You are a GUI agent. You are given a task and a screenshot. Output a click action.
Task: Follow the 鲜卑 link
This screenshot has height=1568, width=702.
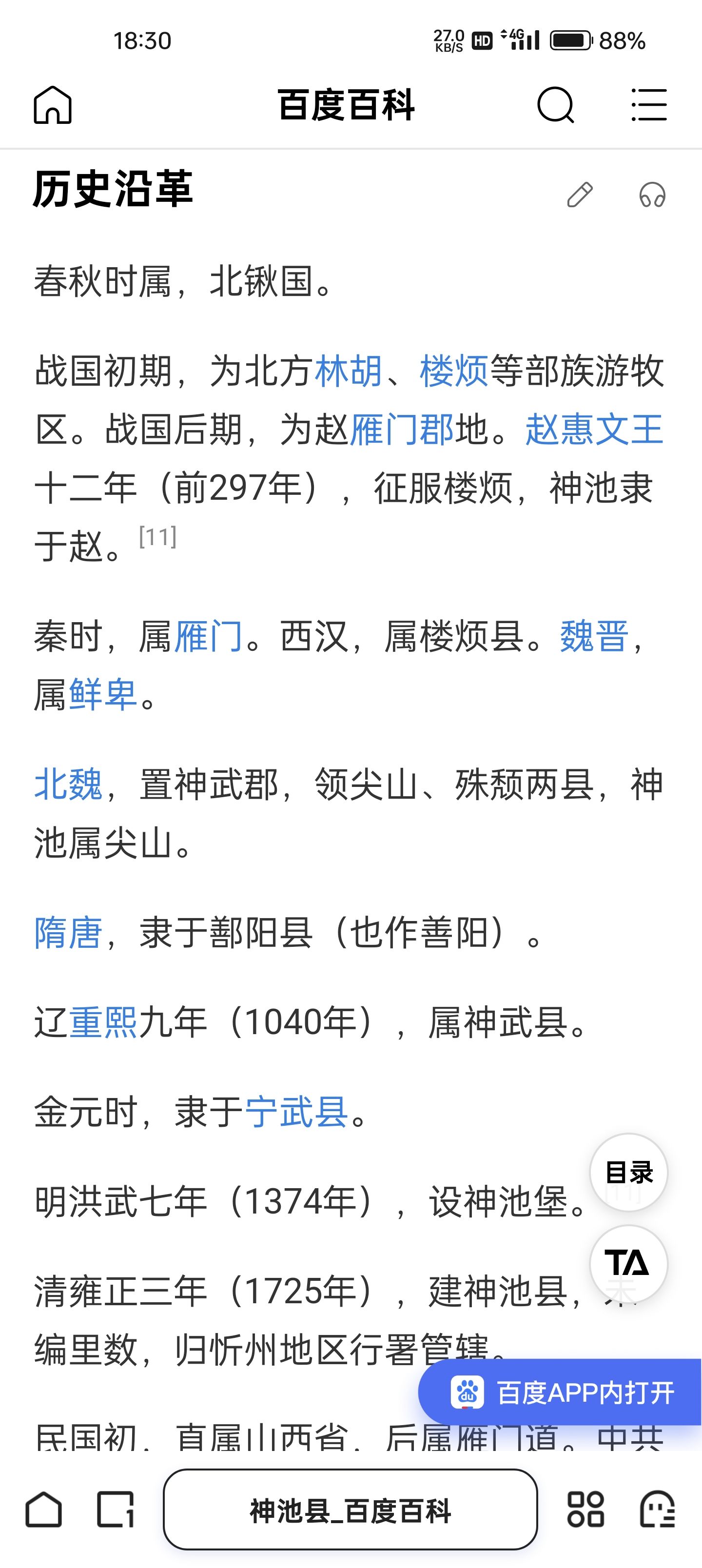pos(103,694)
